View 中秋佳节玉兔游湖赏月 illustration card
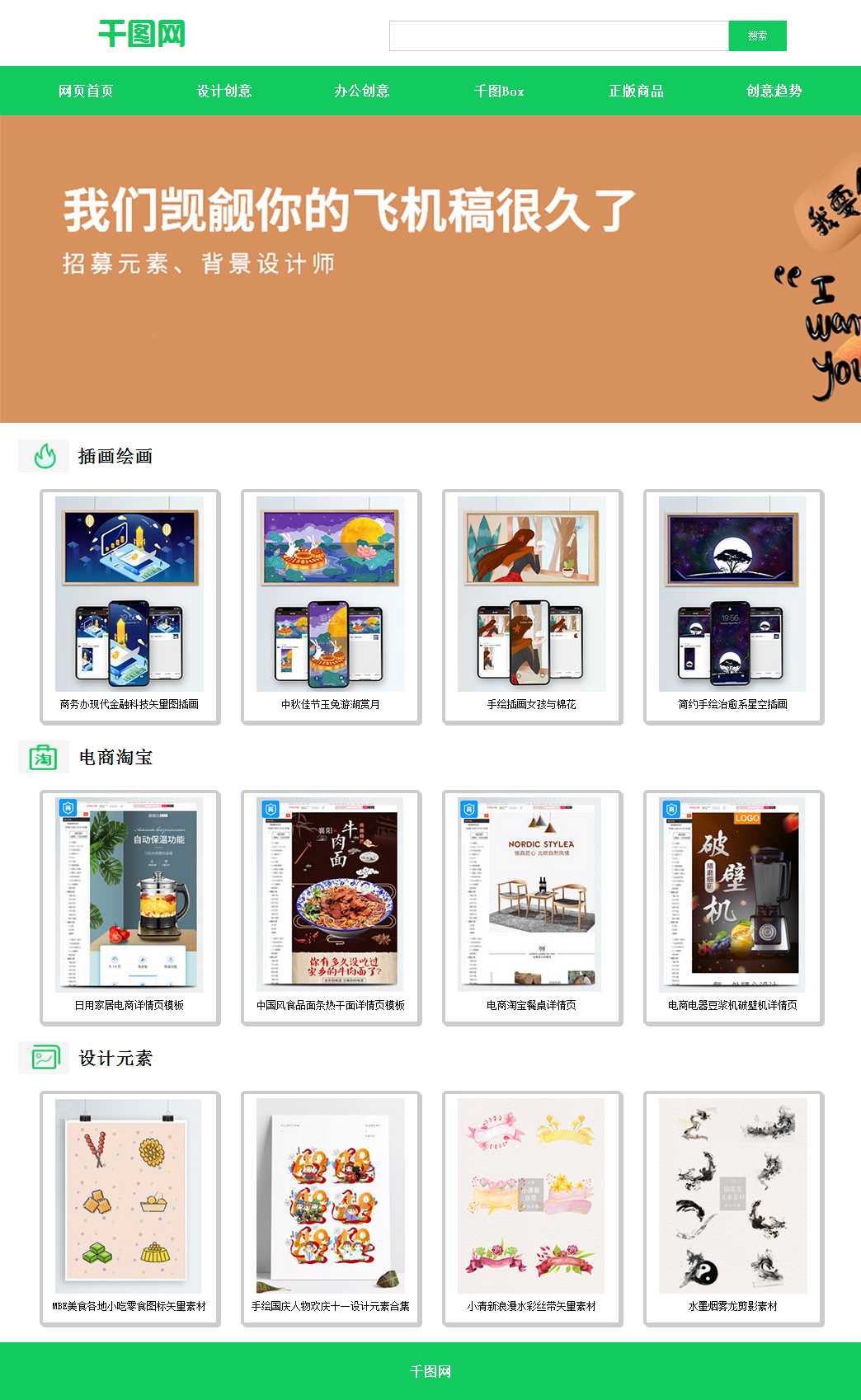 point(331,607)
